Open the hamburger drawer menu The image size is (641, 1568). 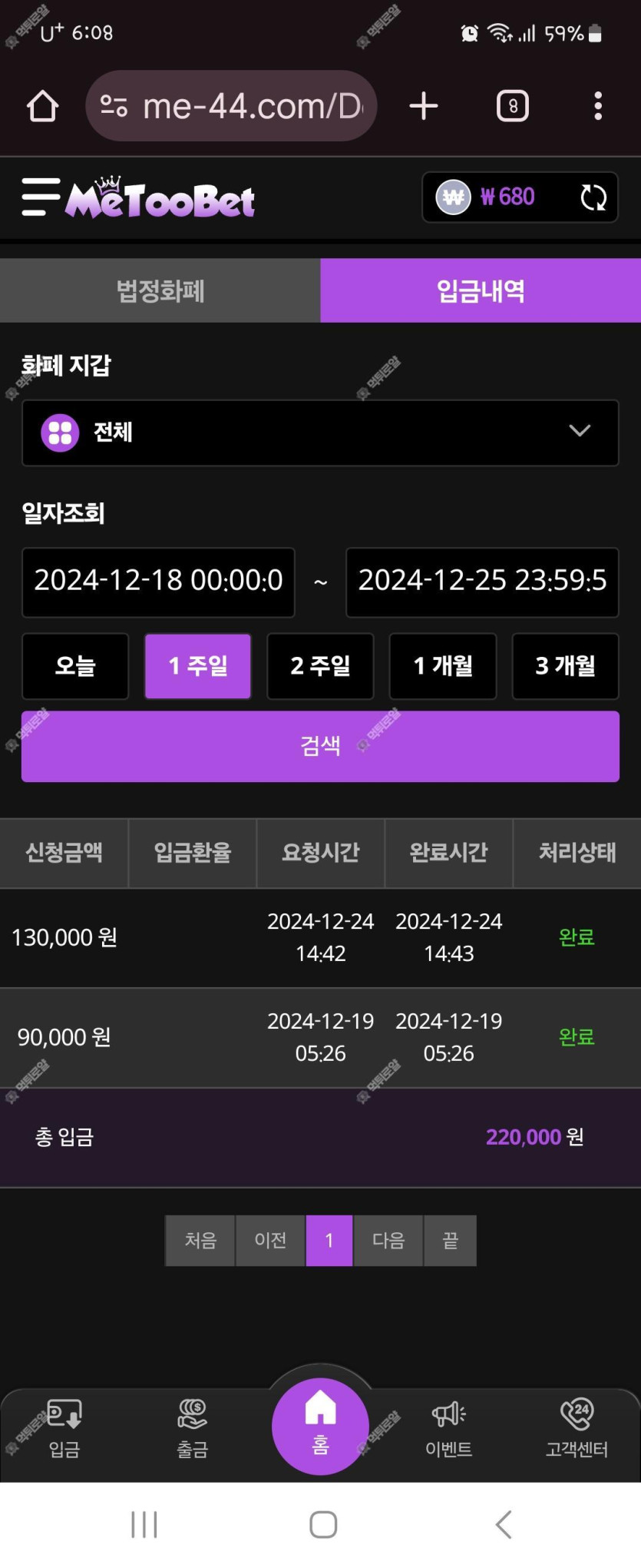[41, 197]
